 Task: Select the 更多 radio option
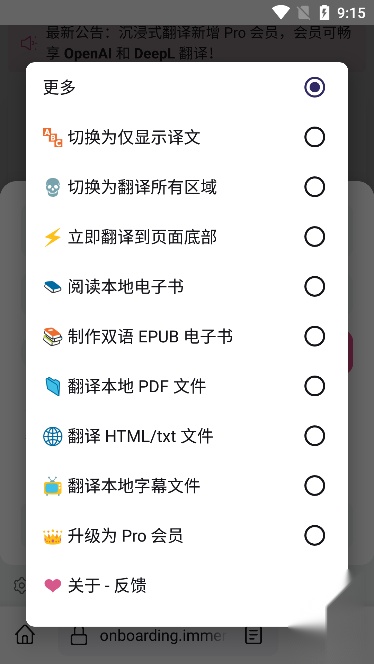pos(187,87)
